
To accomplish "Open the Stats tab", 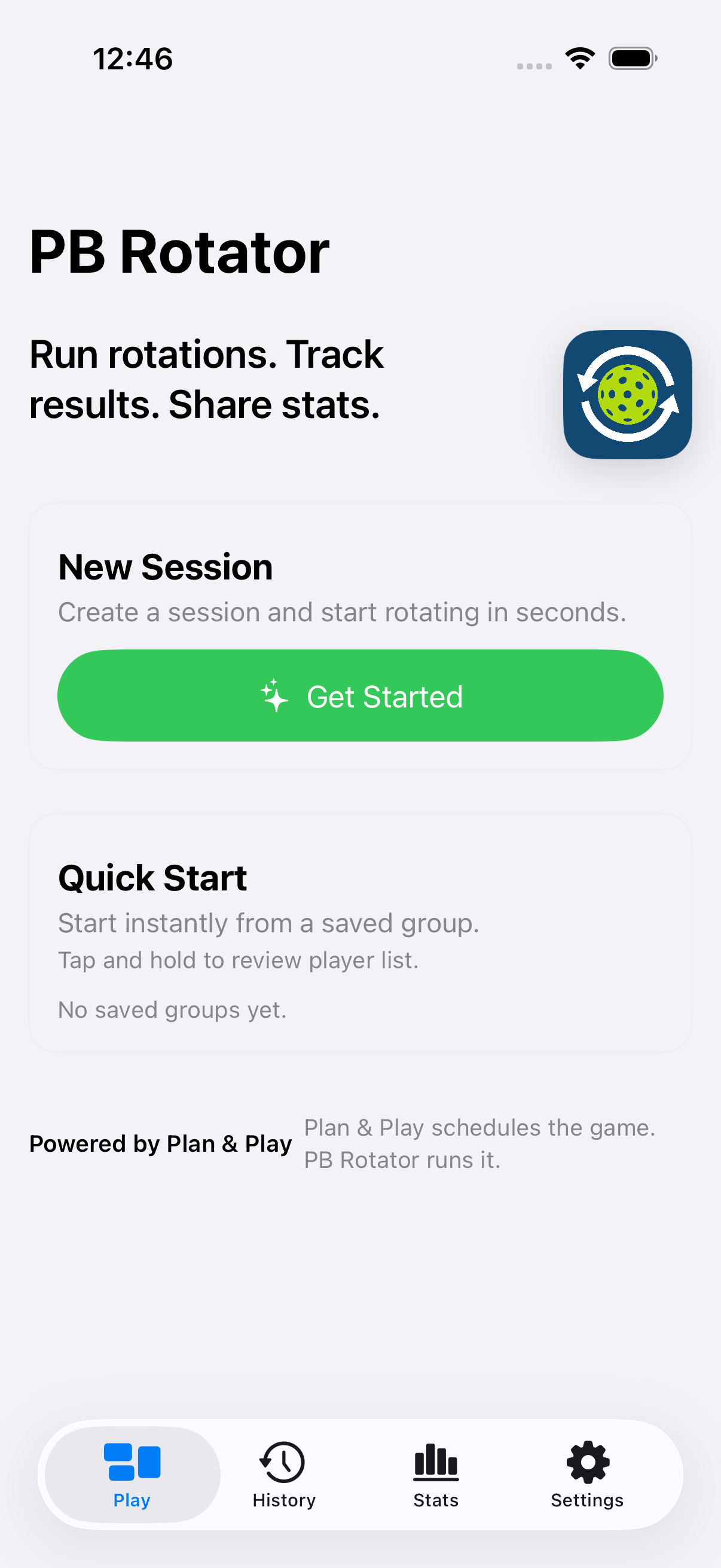I will coord(436,1474).
